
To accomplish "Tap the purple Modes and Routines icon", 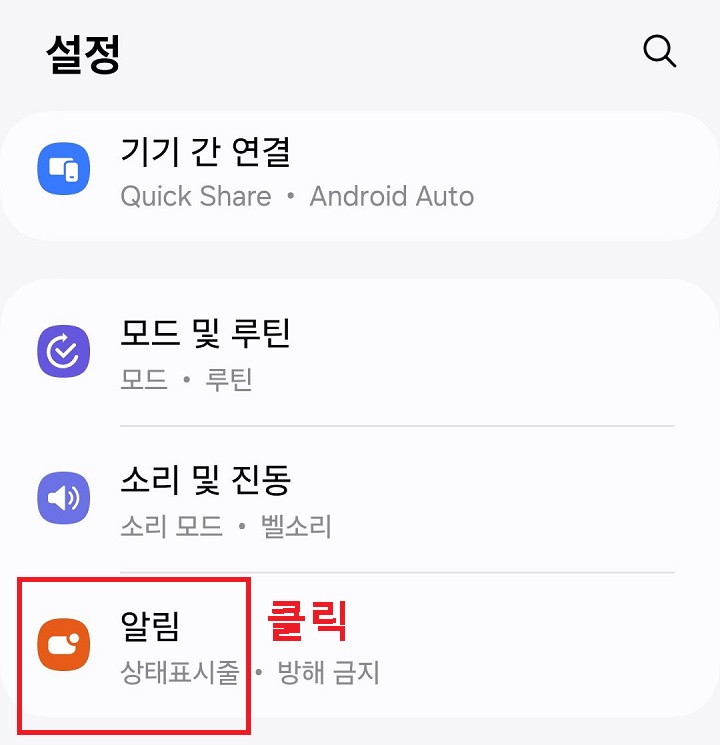I will [x=64, y=350].
